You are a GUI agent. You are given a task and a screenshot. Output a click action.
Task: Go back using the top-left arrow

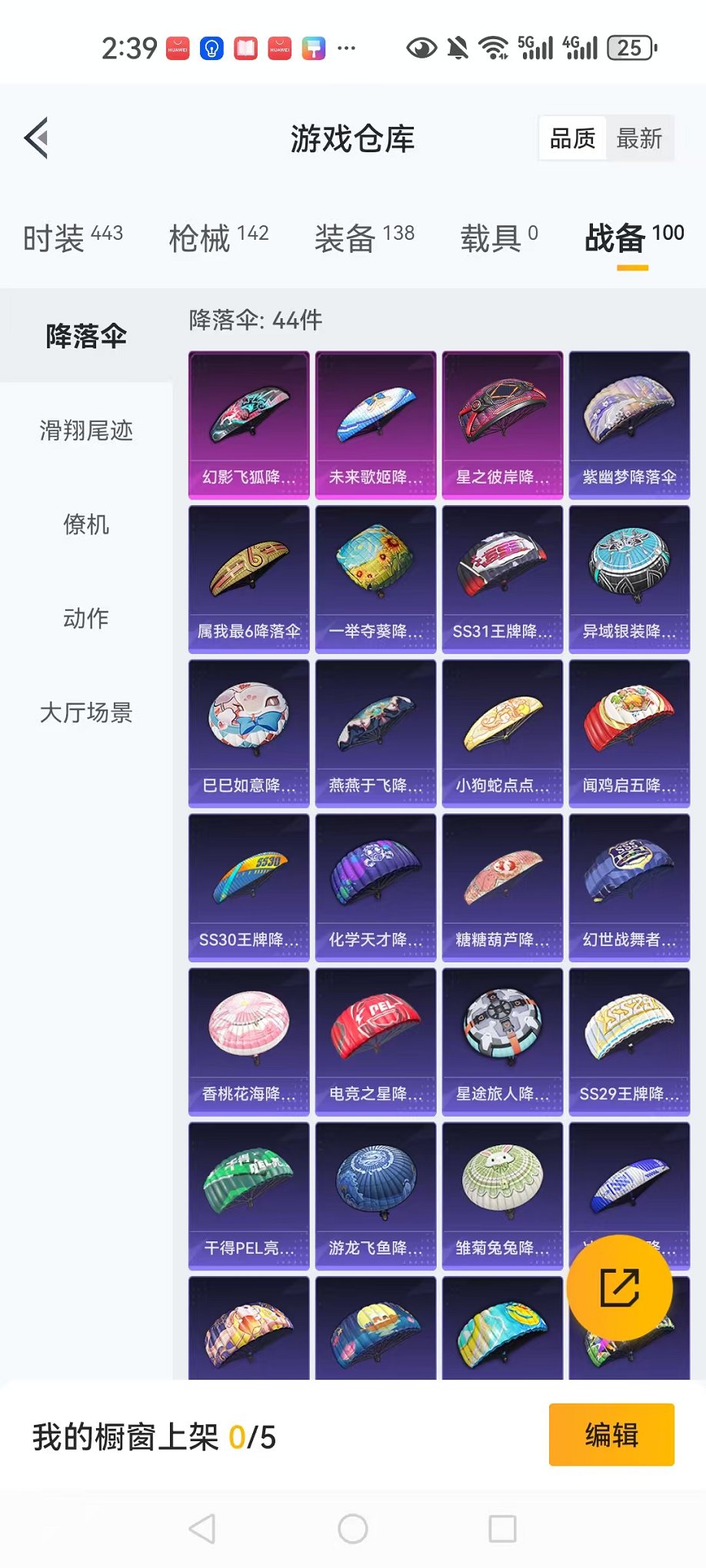pyautogui.click(x=37, y=138)
